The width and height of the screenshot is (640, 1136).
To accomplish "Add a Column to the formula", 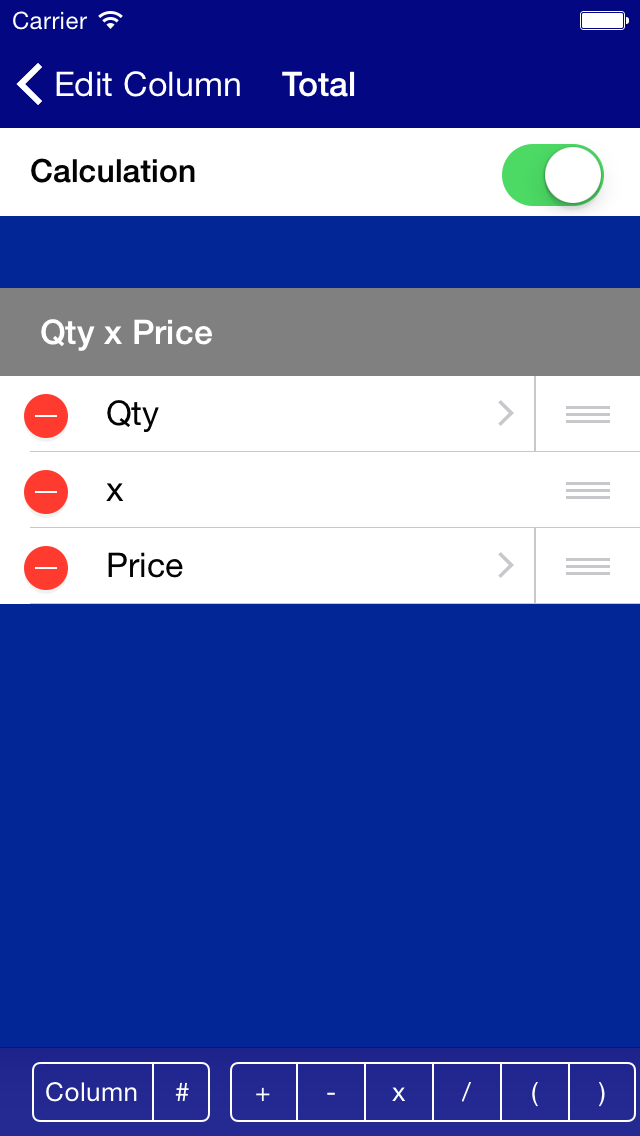I will point(92,1092).
